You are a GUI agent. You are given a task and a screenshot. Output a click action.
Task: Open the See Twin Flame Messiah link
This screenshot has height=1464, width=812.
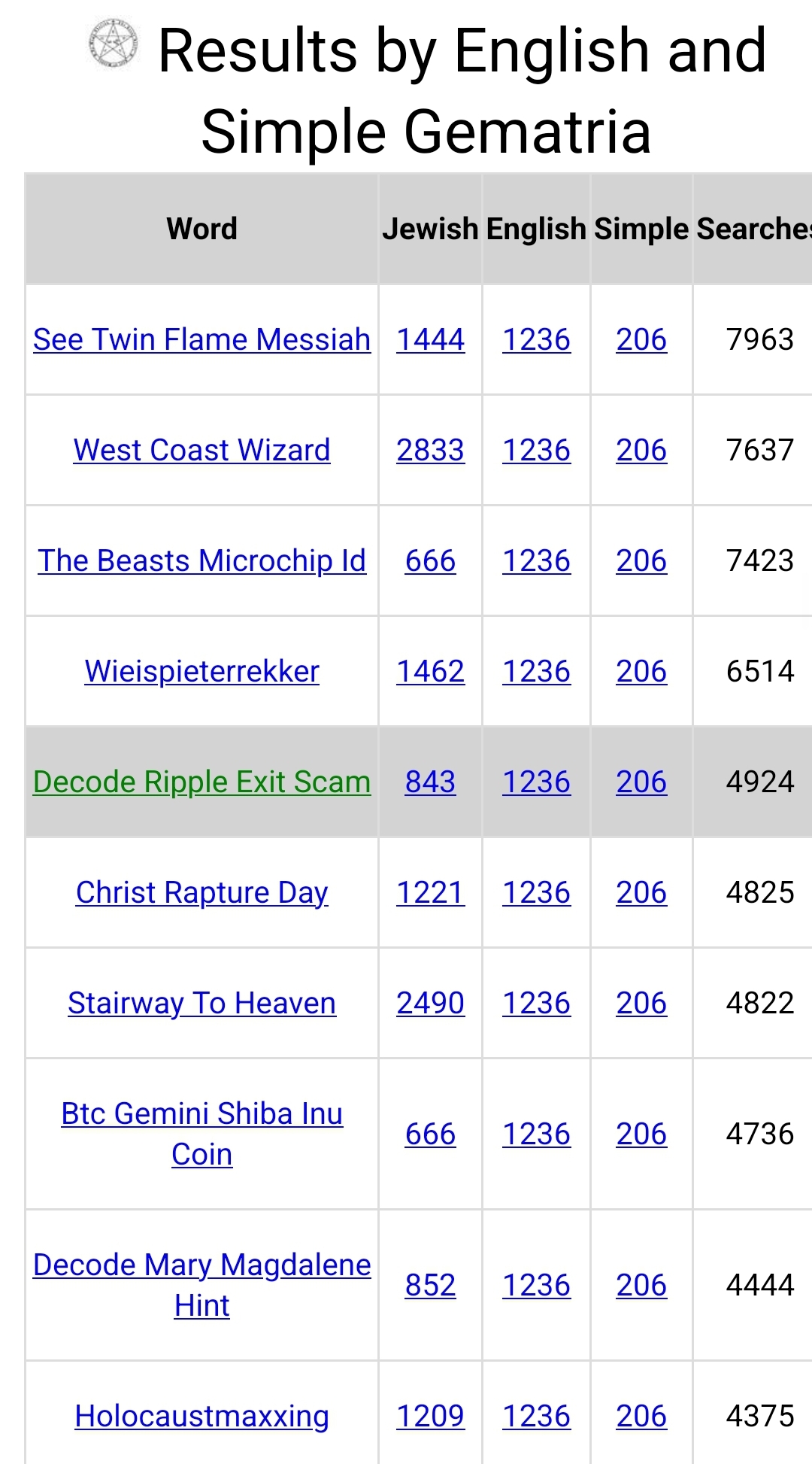pos(201,339)
